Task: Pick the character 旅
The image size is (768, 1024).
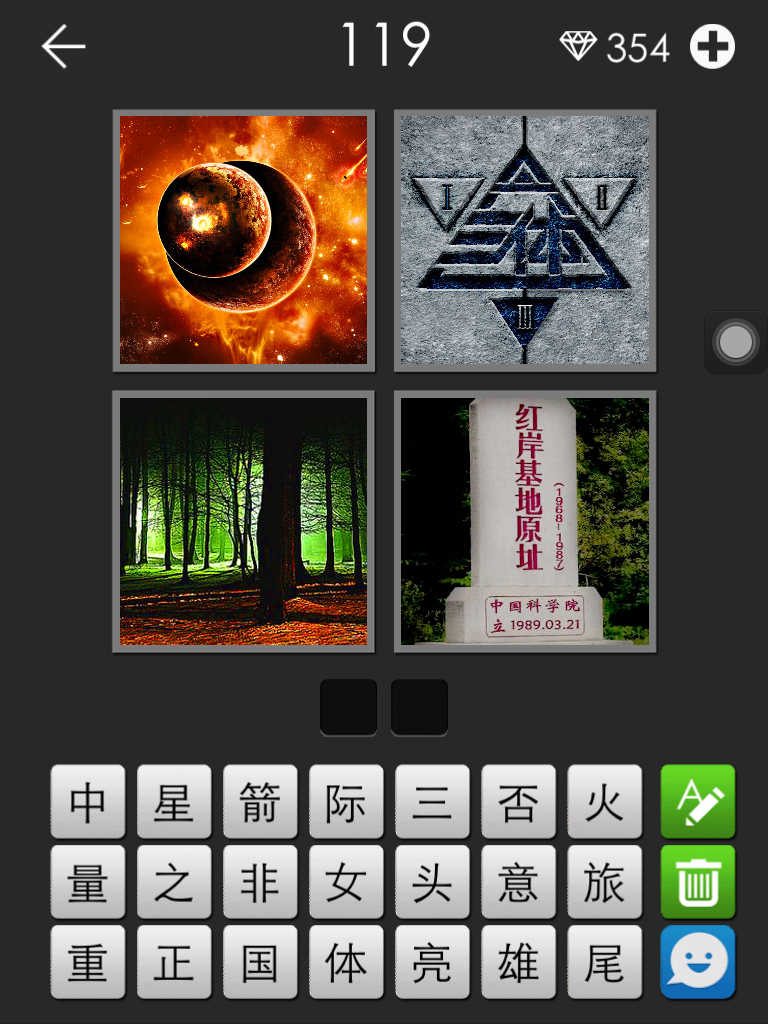Action: pos(604,882)
